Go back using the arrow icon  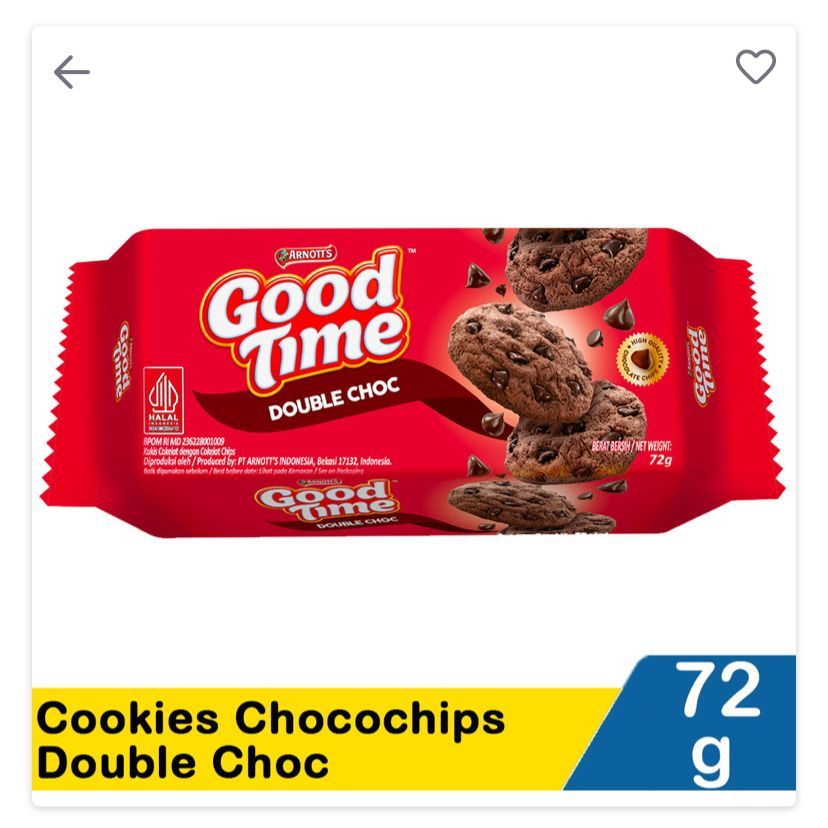pyautogui.click(x=72, y=72)
